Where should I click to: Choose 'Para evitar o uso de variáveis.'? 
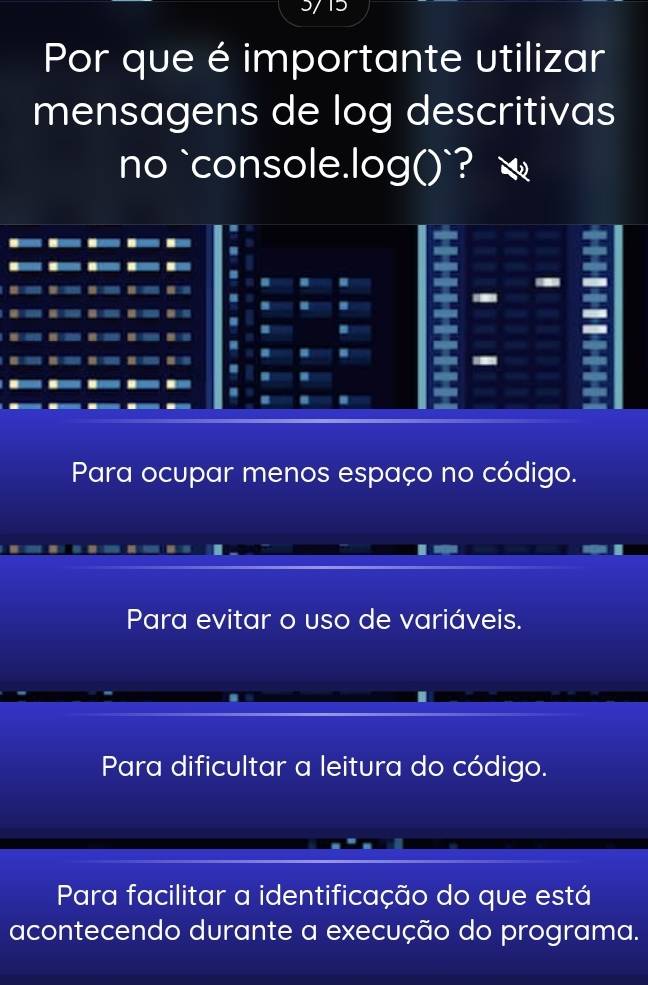coord(324,620)
